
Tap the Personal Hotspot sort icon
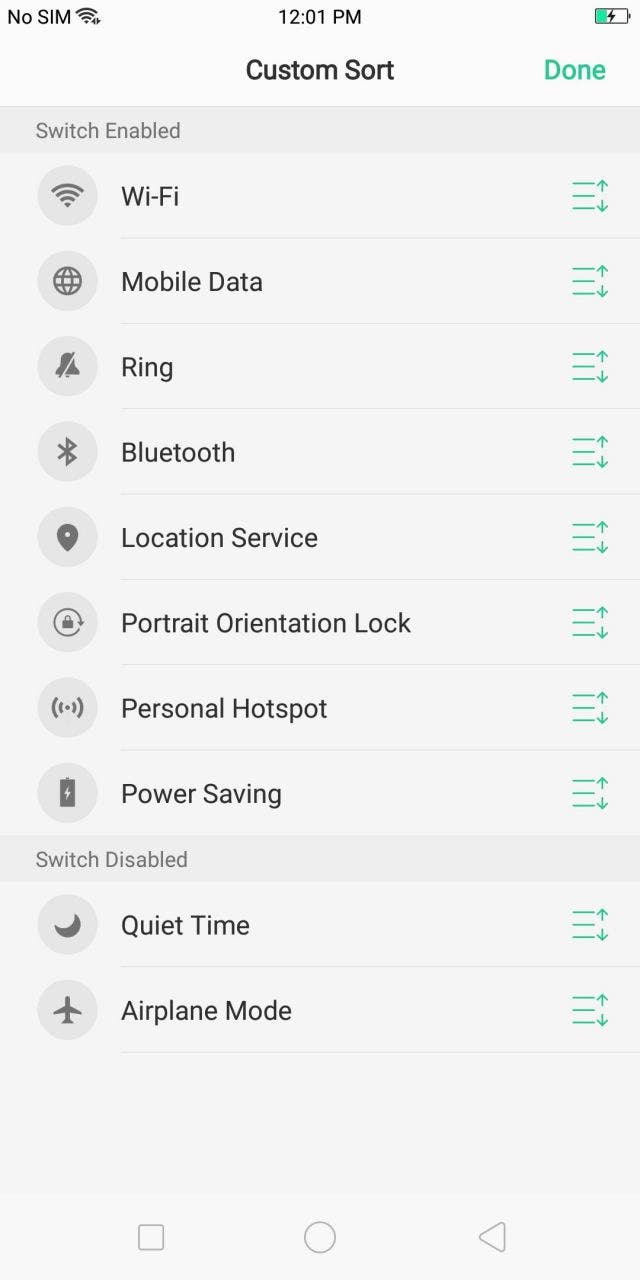[590, 708]
